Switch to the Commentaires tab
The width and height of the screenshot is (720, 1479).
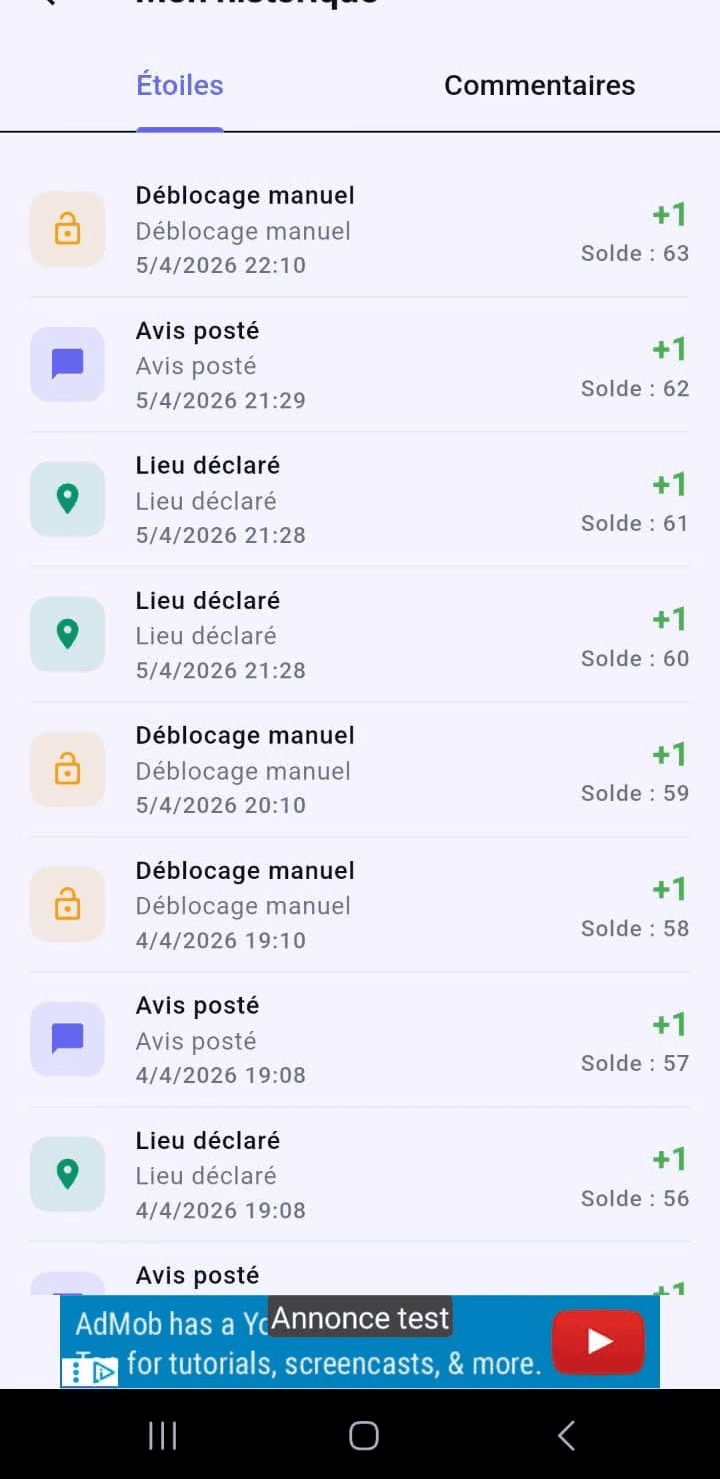[539, 86]
